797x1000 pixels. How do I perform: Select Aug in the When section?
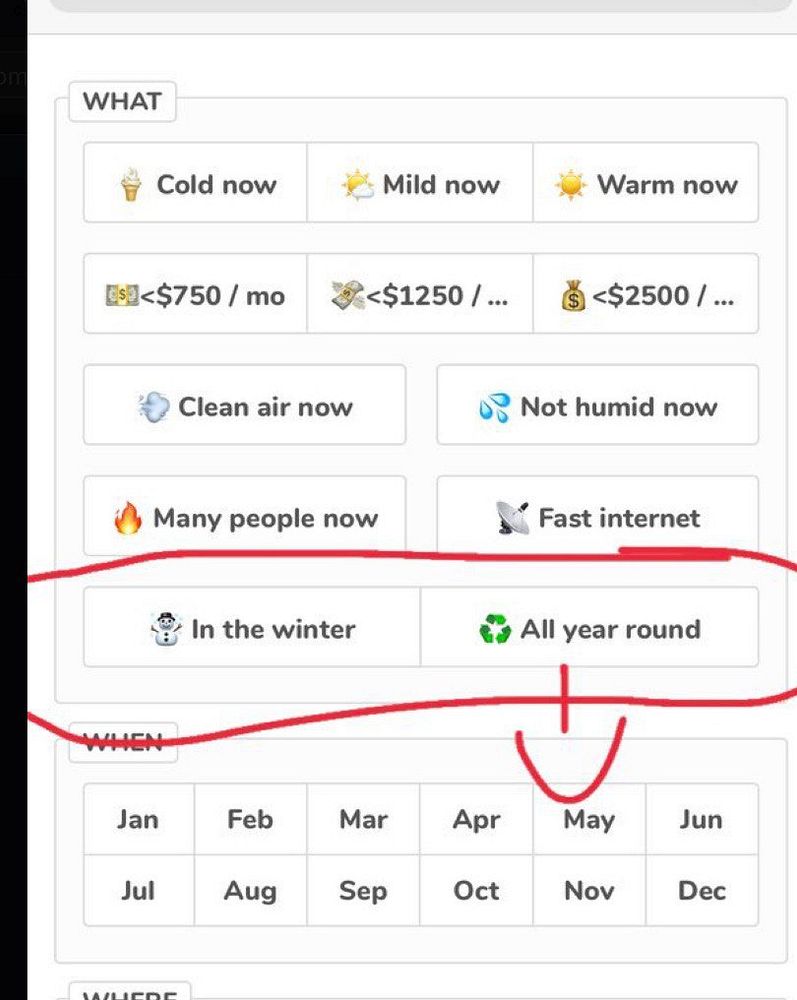coord(250,890)
